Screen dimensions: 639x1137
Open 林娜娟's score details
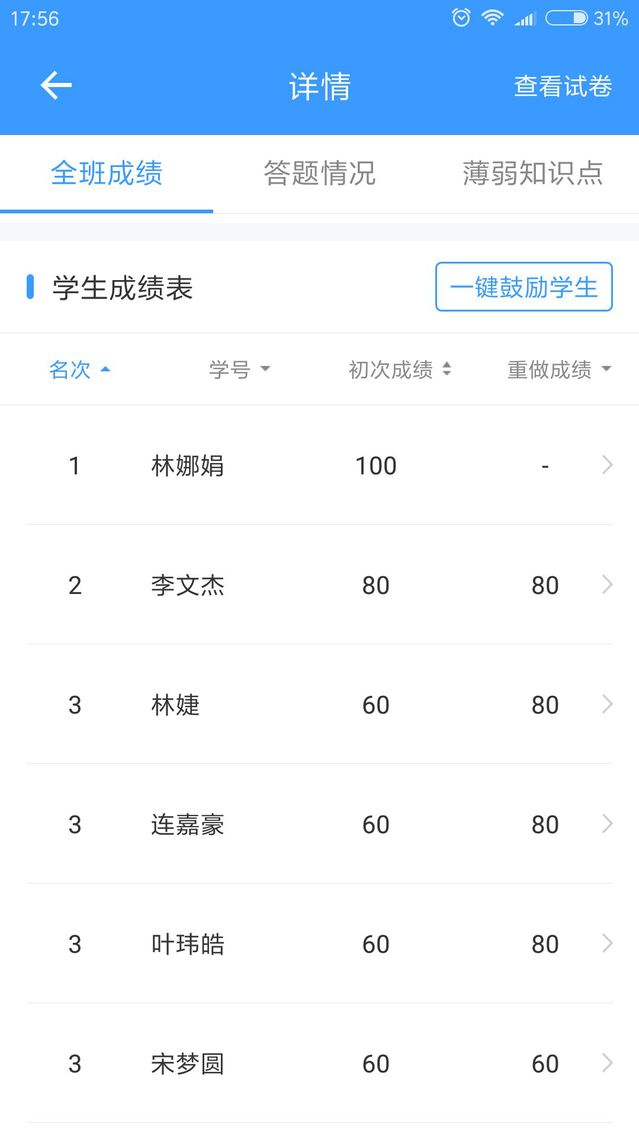pos(319,465)
